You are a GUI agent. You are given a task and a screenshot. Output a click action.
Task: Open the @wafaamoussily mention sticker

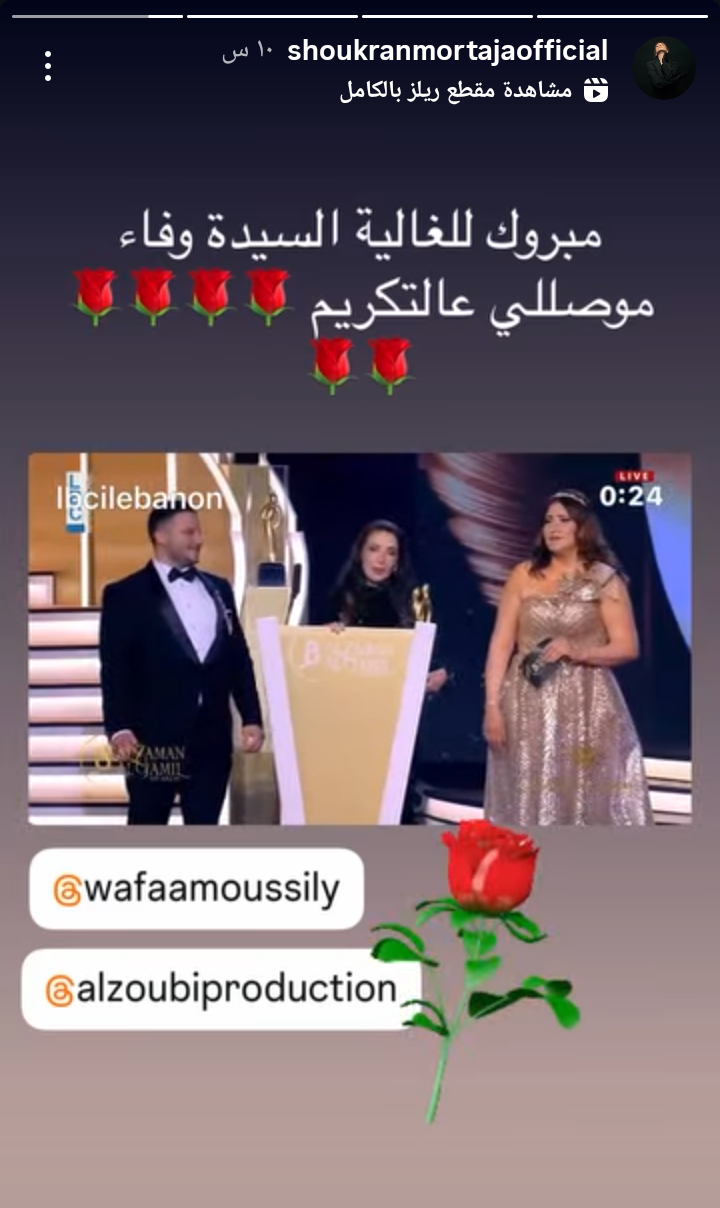197,889
